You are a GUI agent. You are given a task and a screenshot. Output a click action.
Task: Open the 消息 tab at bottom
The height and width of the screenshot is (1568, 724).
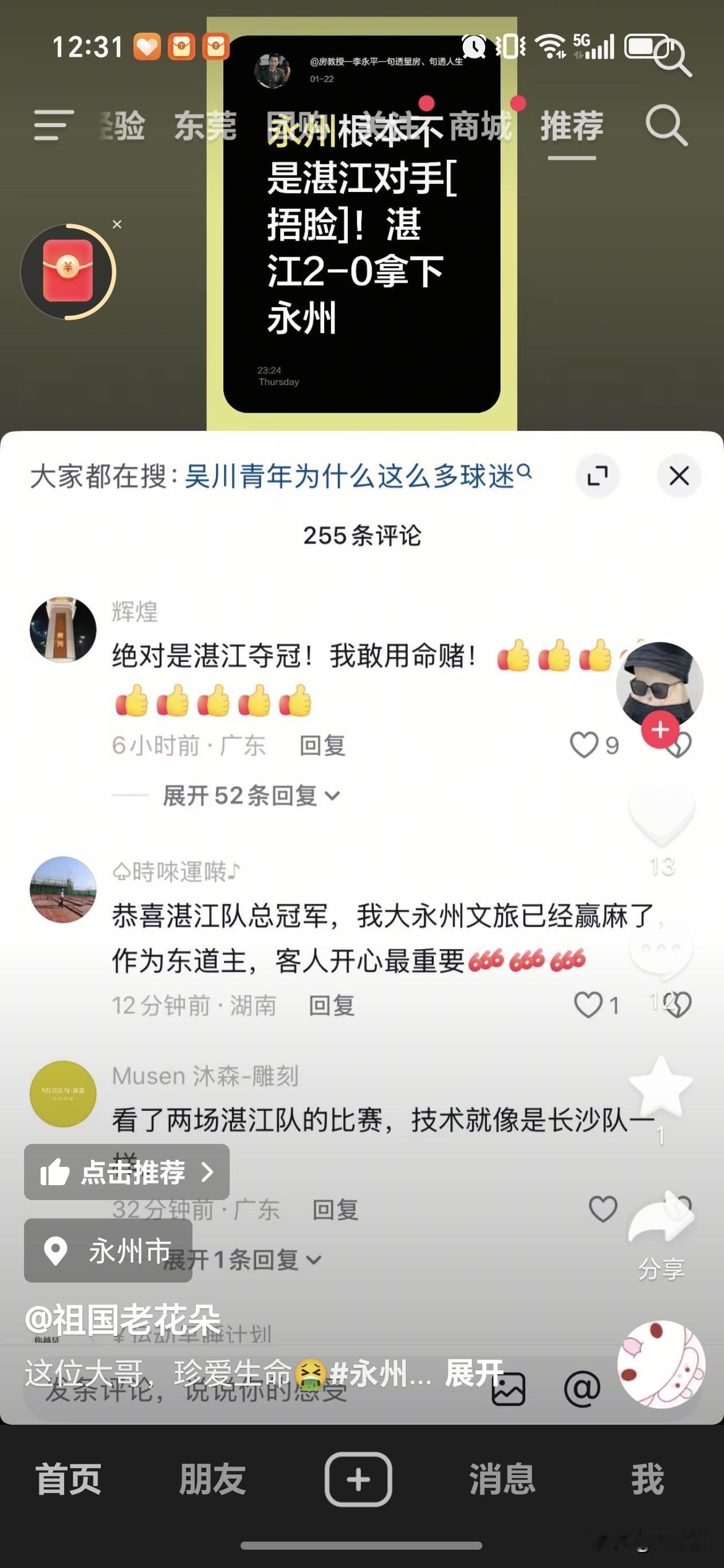click(502, 1480)
